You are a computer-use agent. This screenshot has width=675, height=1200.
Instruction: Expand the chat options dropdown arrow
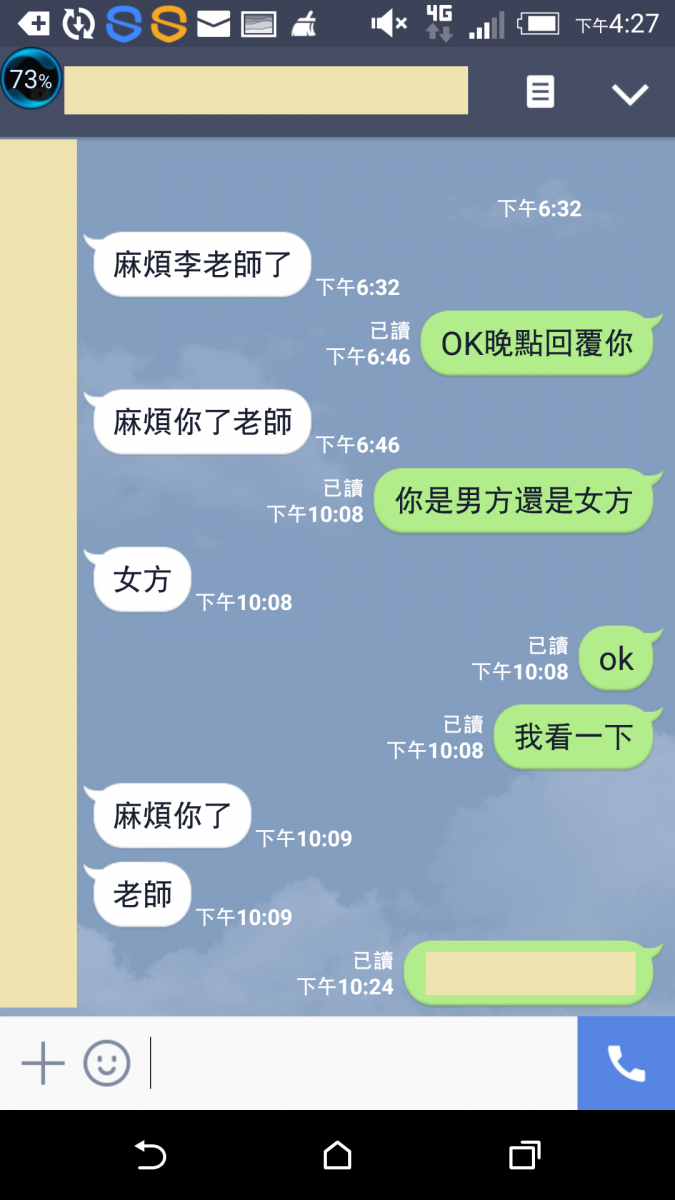pos(630,94)
